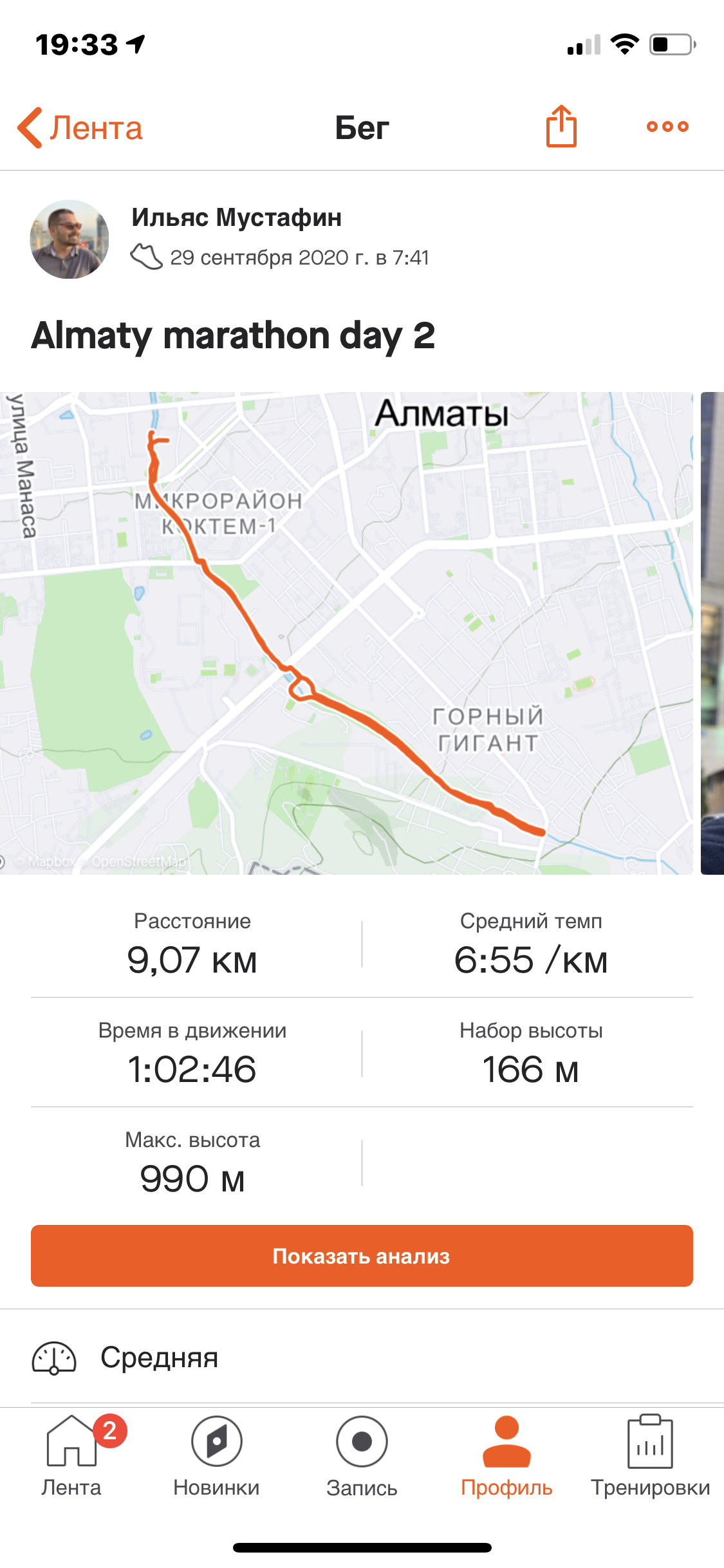The image size is (724, 1568).
Task: Tap the Показать анализ button
Action: click(x=362, y=1256)
